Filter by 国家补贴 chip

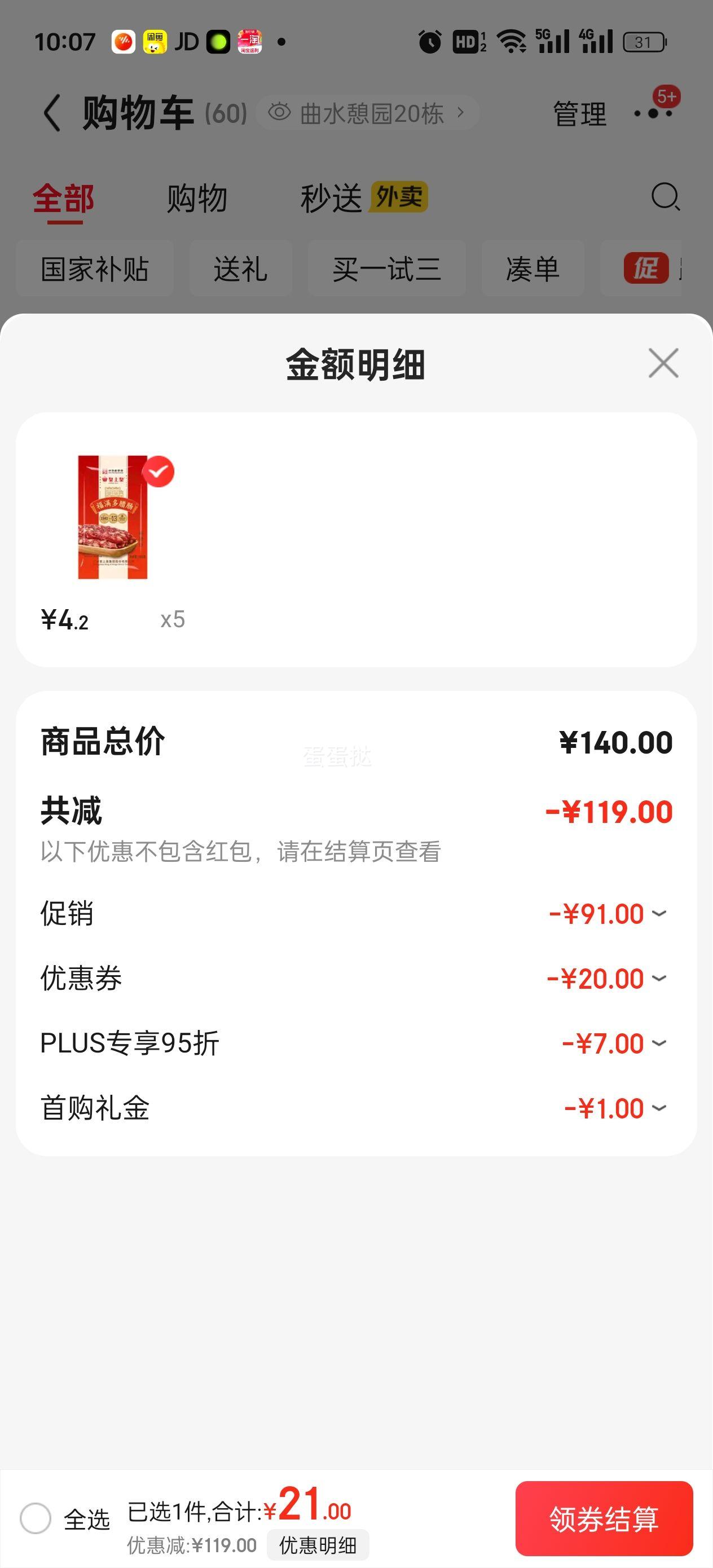94,268
